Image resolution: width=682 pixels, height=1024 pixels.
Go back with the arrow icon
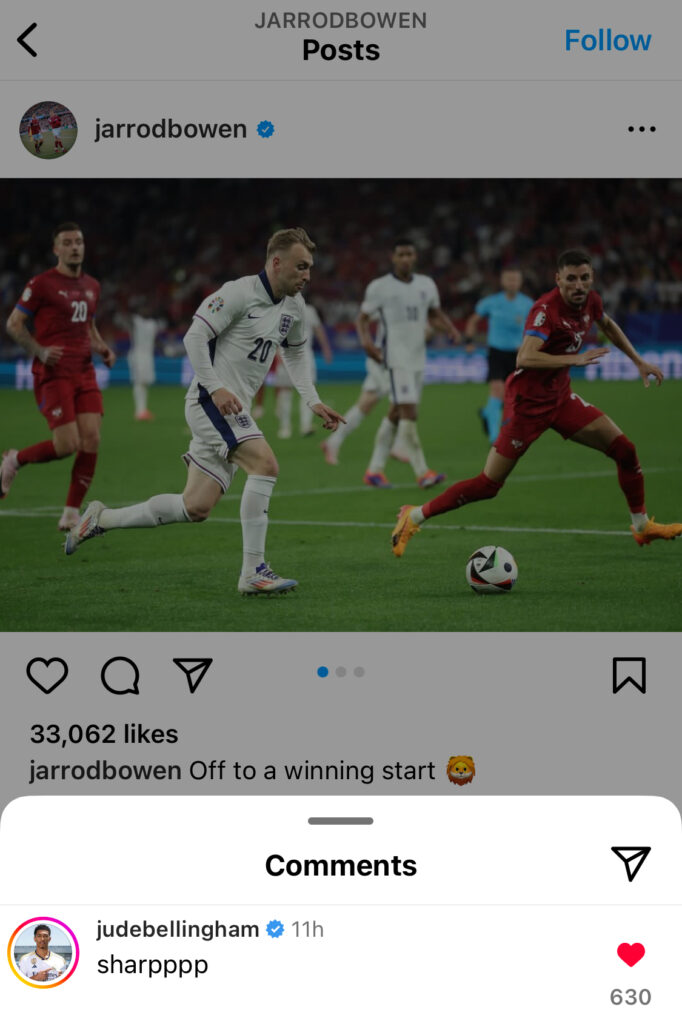click(x=27, y=40)
